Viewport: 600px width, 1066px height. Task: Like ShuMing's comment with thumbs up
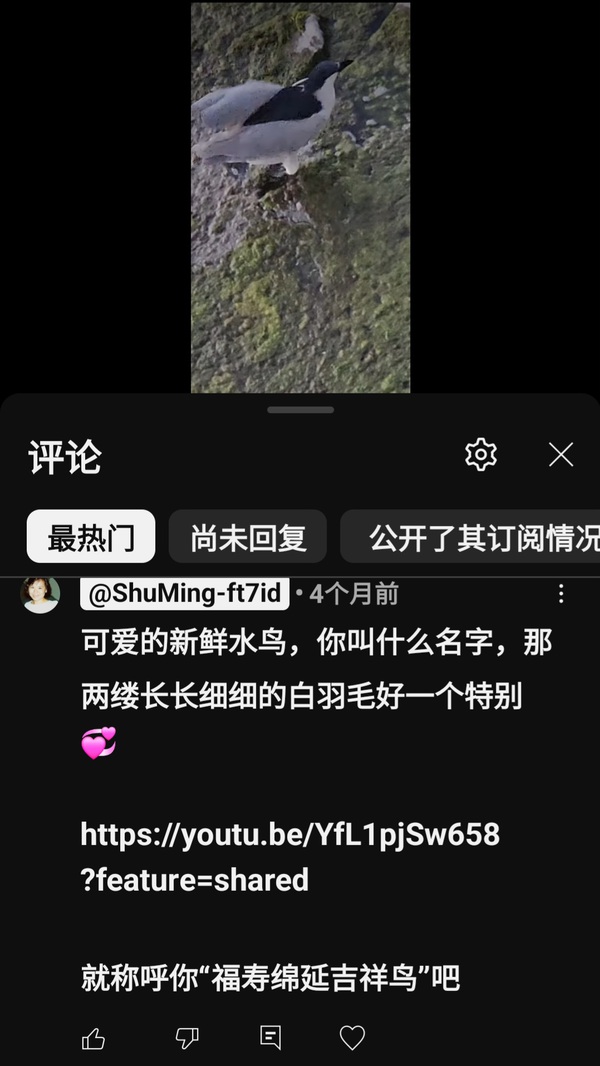tap(94, 1038)
